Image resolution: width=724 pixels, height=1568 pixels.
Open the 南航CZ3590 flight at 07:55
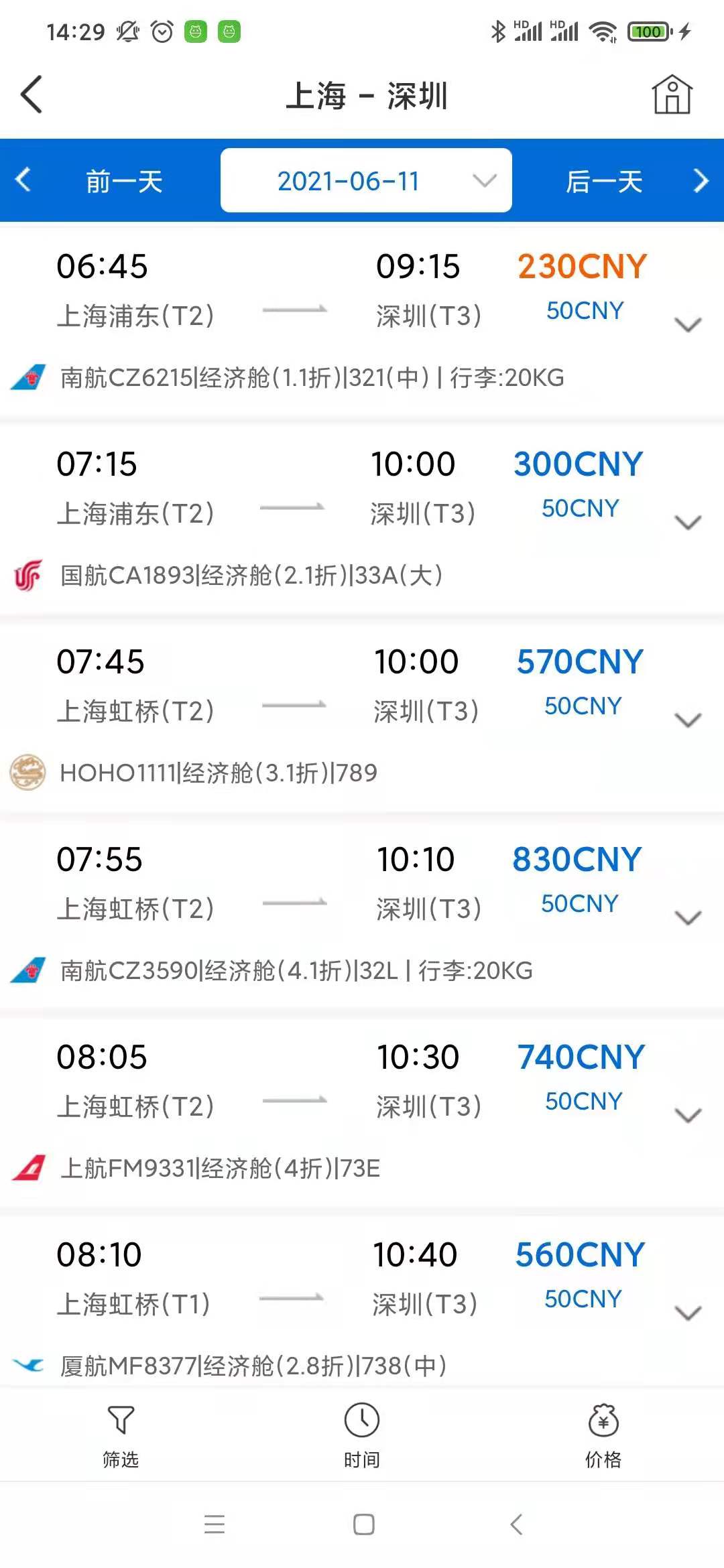click(x=362, y=913)
